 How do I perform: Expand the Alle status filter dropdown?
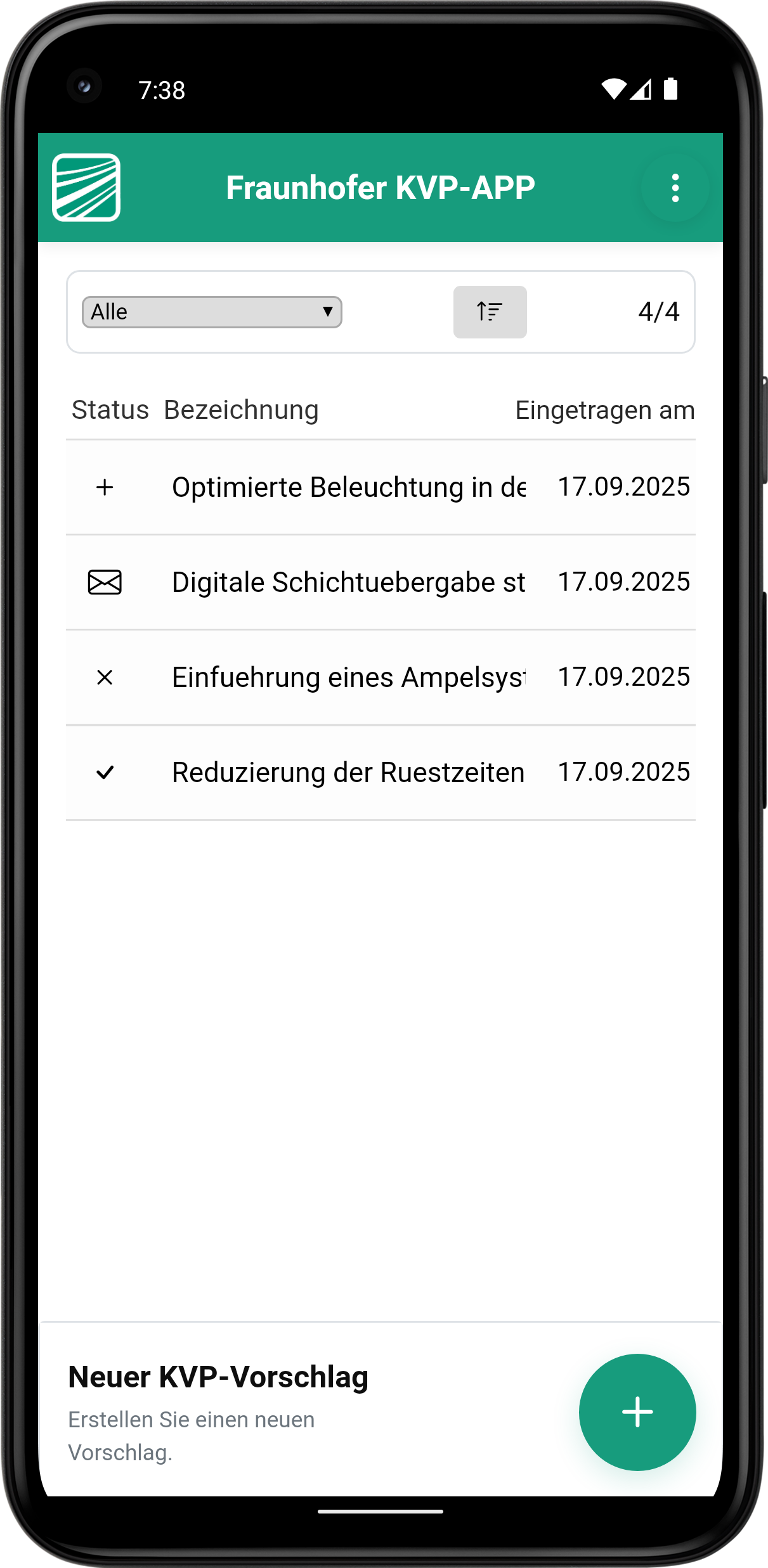tap(212, 312)
